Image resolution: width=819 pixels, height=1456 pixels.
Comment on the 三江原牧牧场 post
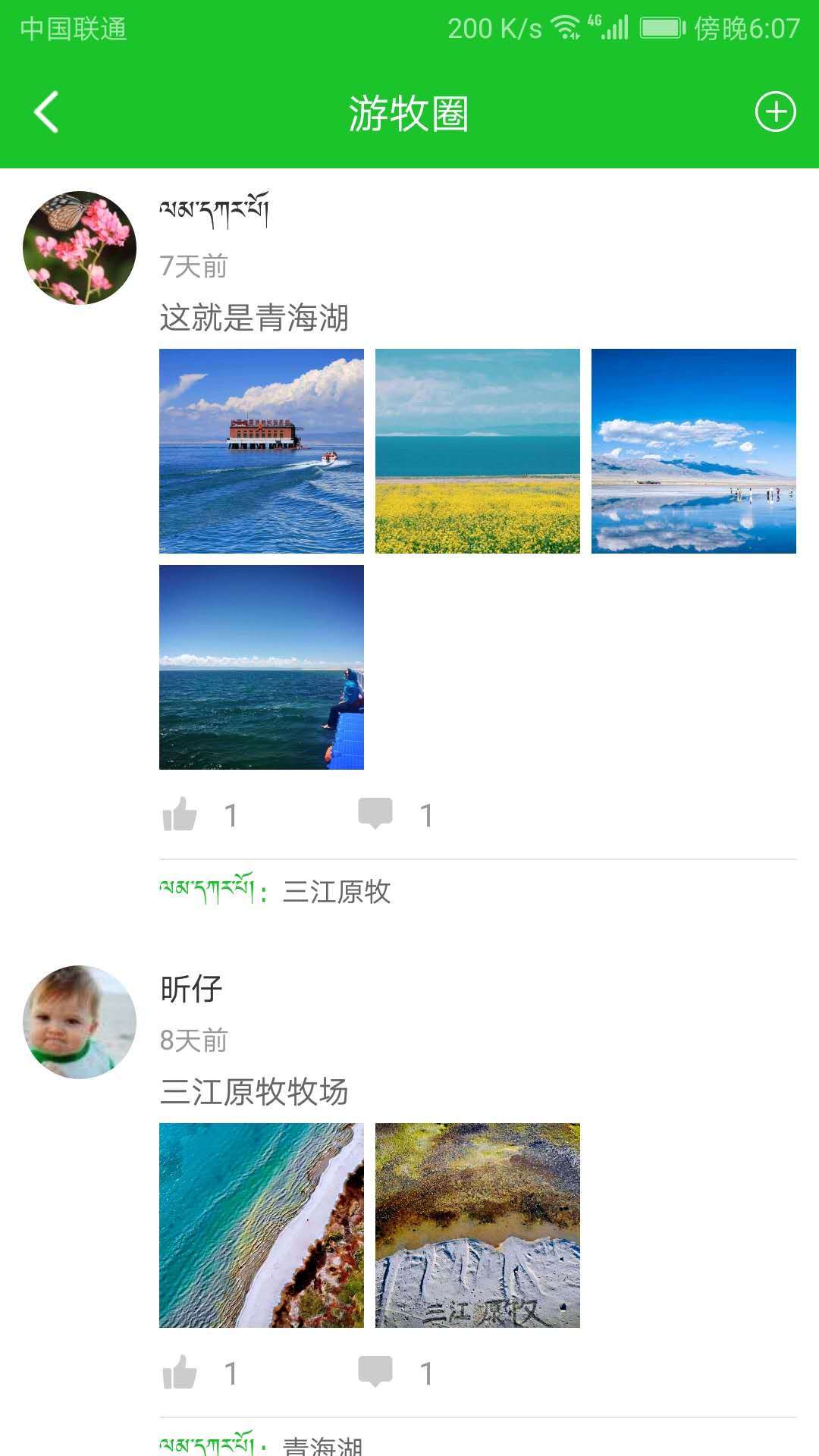[375, 1372]
